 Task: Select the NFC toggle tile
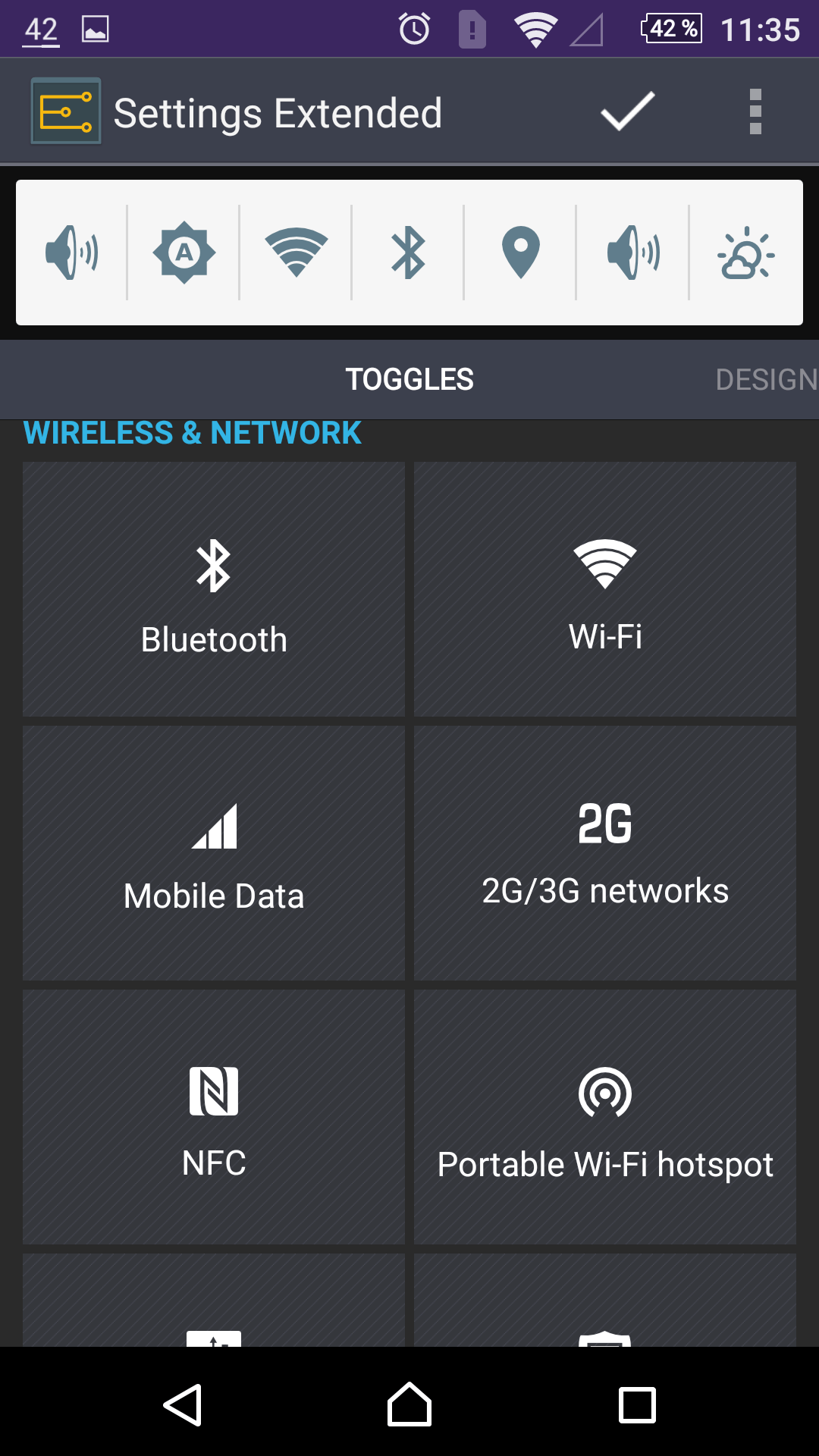click(x=214, y=1117)
